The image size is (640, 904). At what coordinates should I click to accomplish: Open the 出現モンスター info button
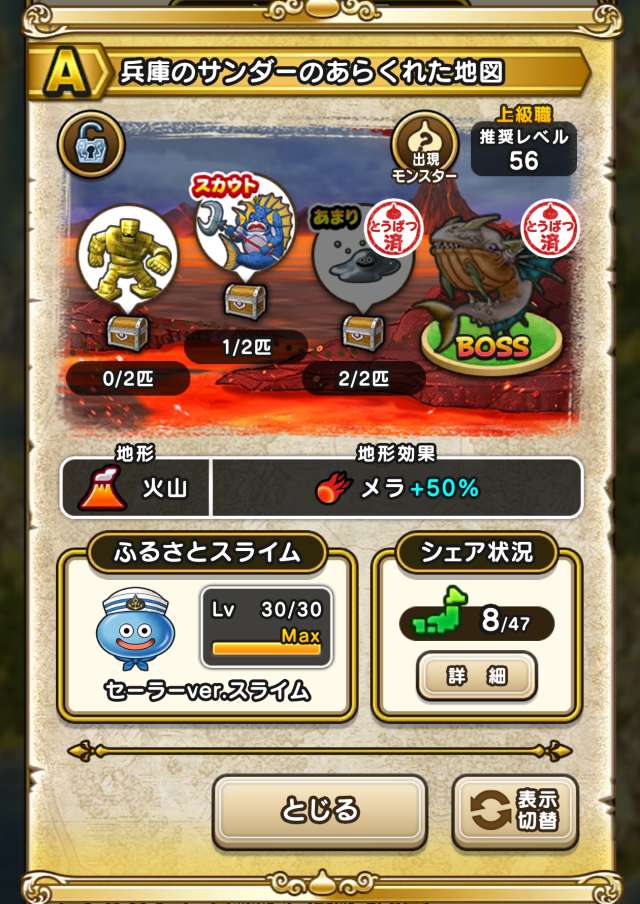point(424,146)
